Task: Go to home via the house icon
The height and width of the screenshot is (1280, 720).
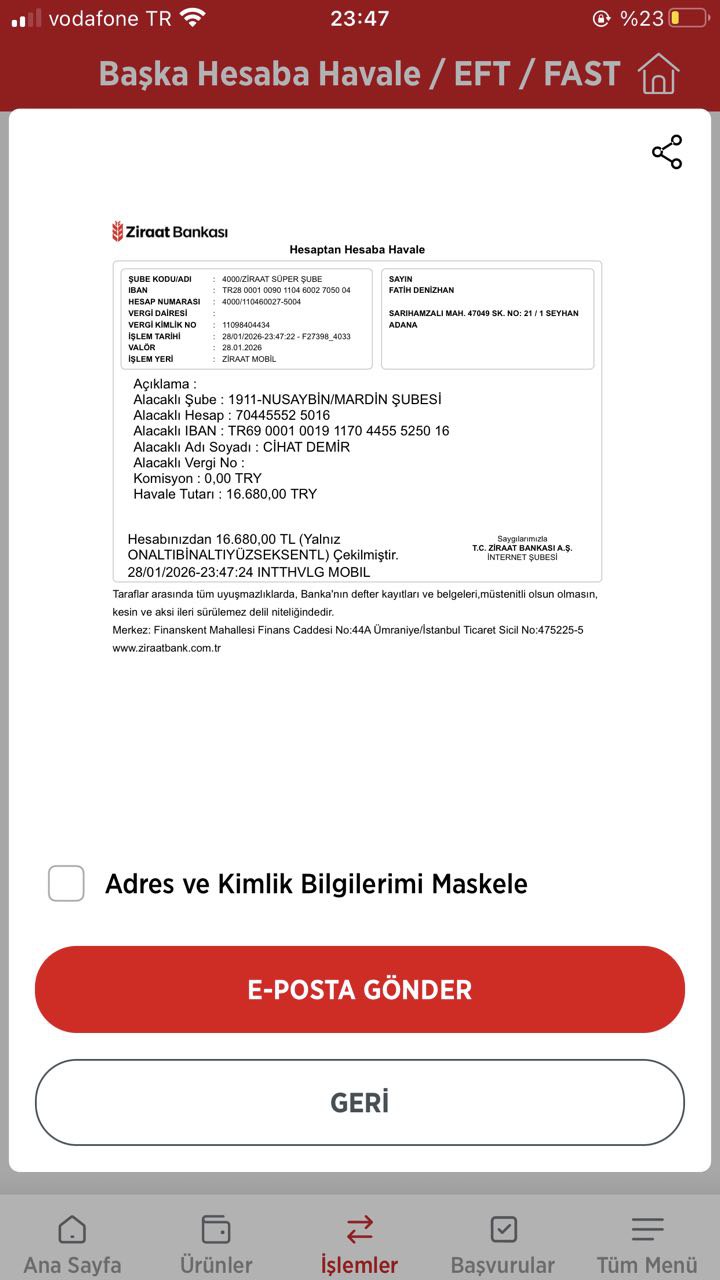Action: 658,74
